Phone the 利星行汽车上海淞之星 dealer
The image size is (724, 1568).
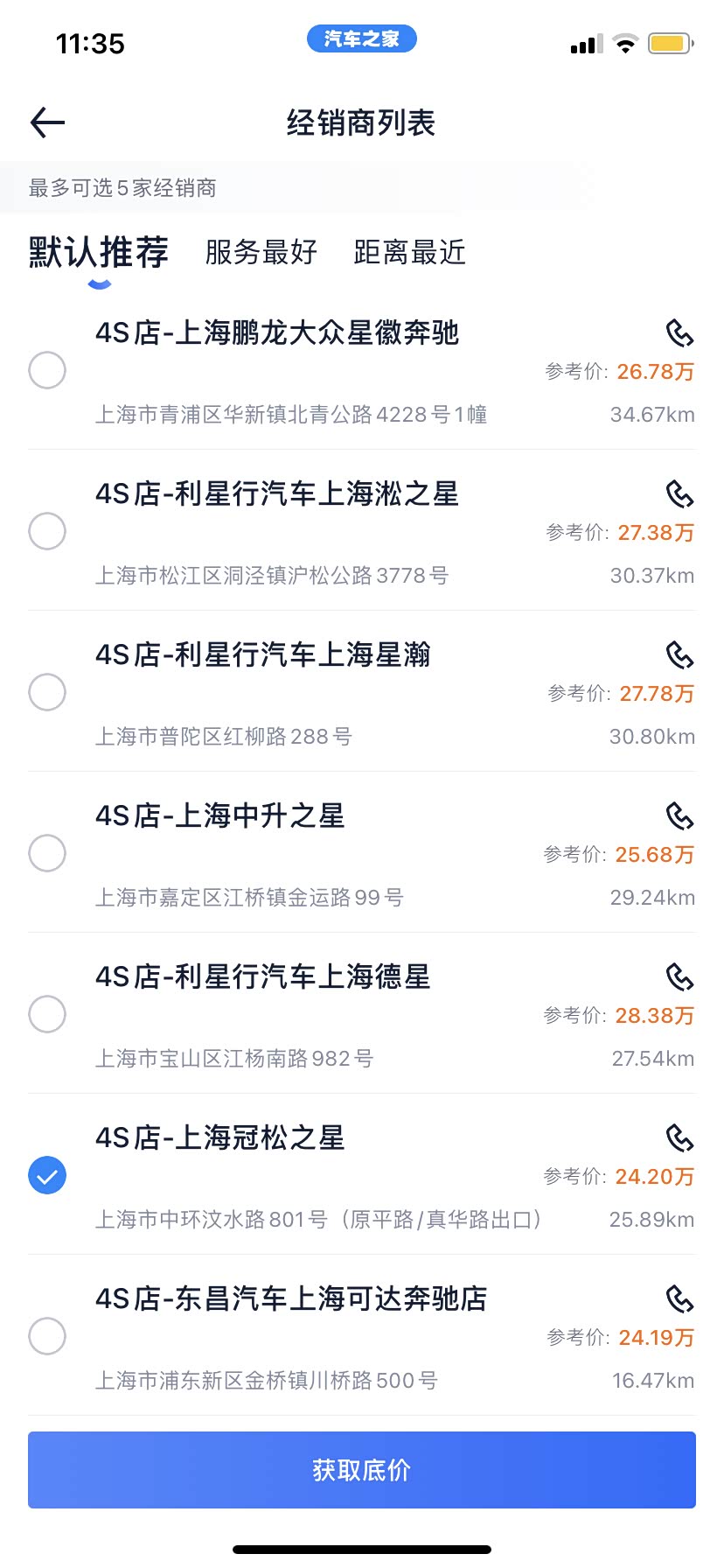click(x=679, y=494)
